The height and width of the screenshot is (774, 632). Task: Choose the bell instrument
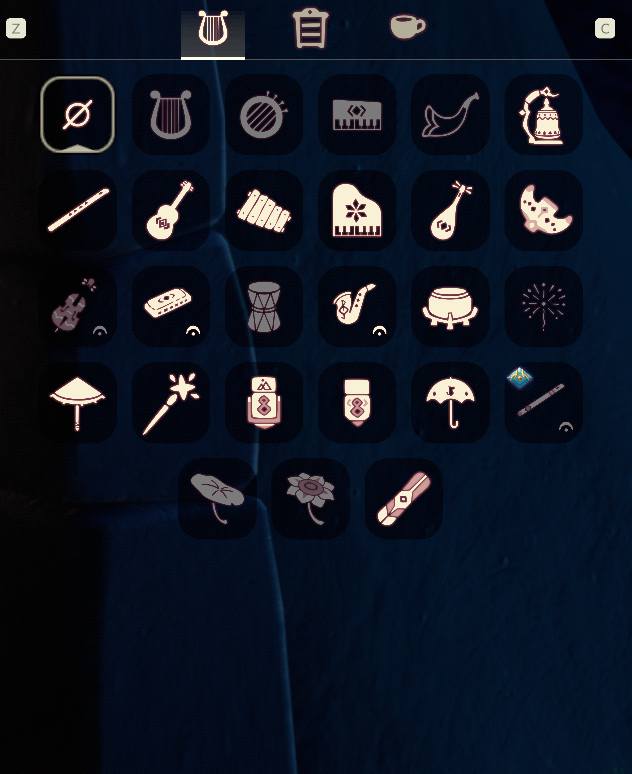[544, 115]
